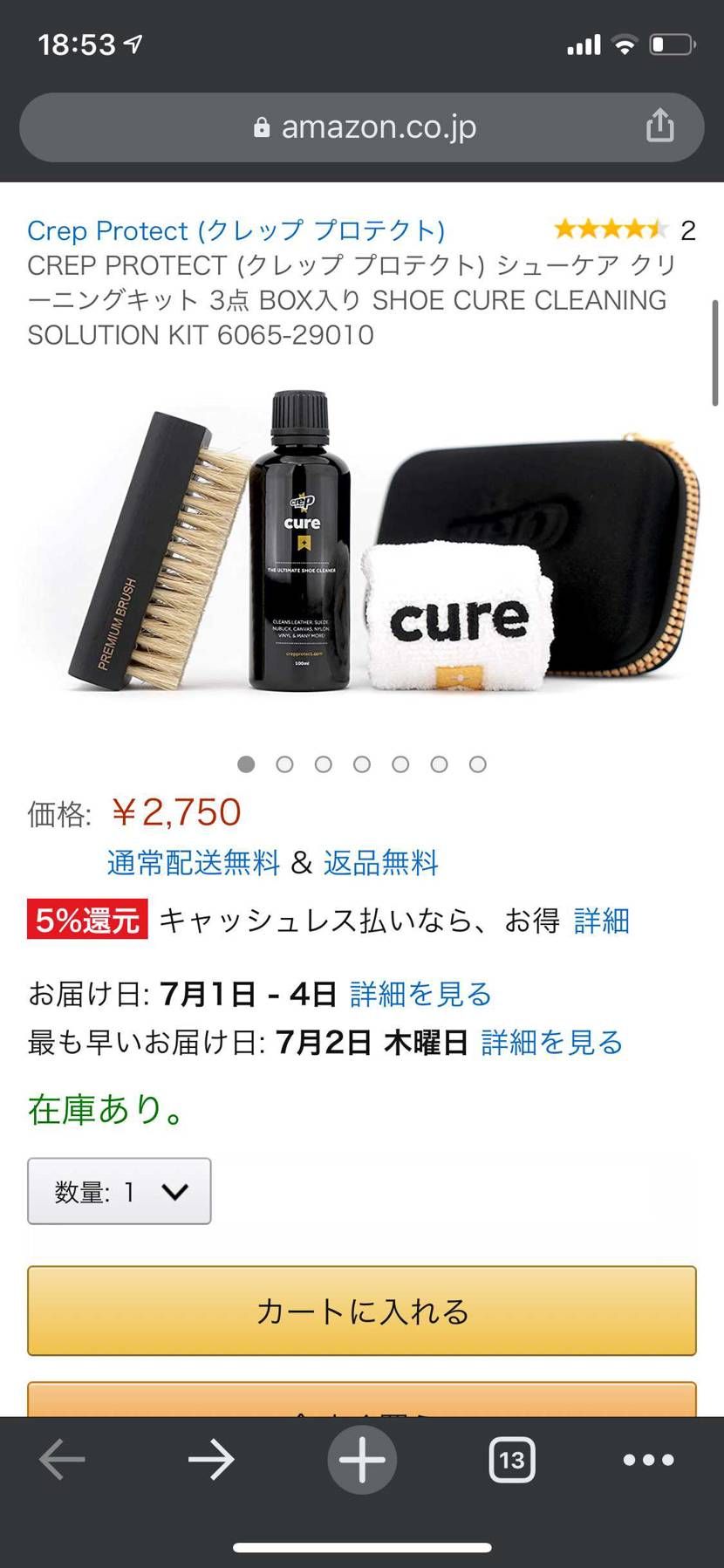Select the first carousel dot under the product image

[247, 763]
